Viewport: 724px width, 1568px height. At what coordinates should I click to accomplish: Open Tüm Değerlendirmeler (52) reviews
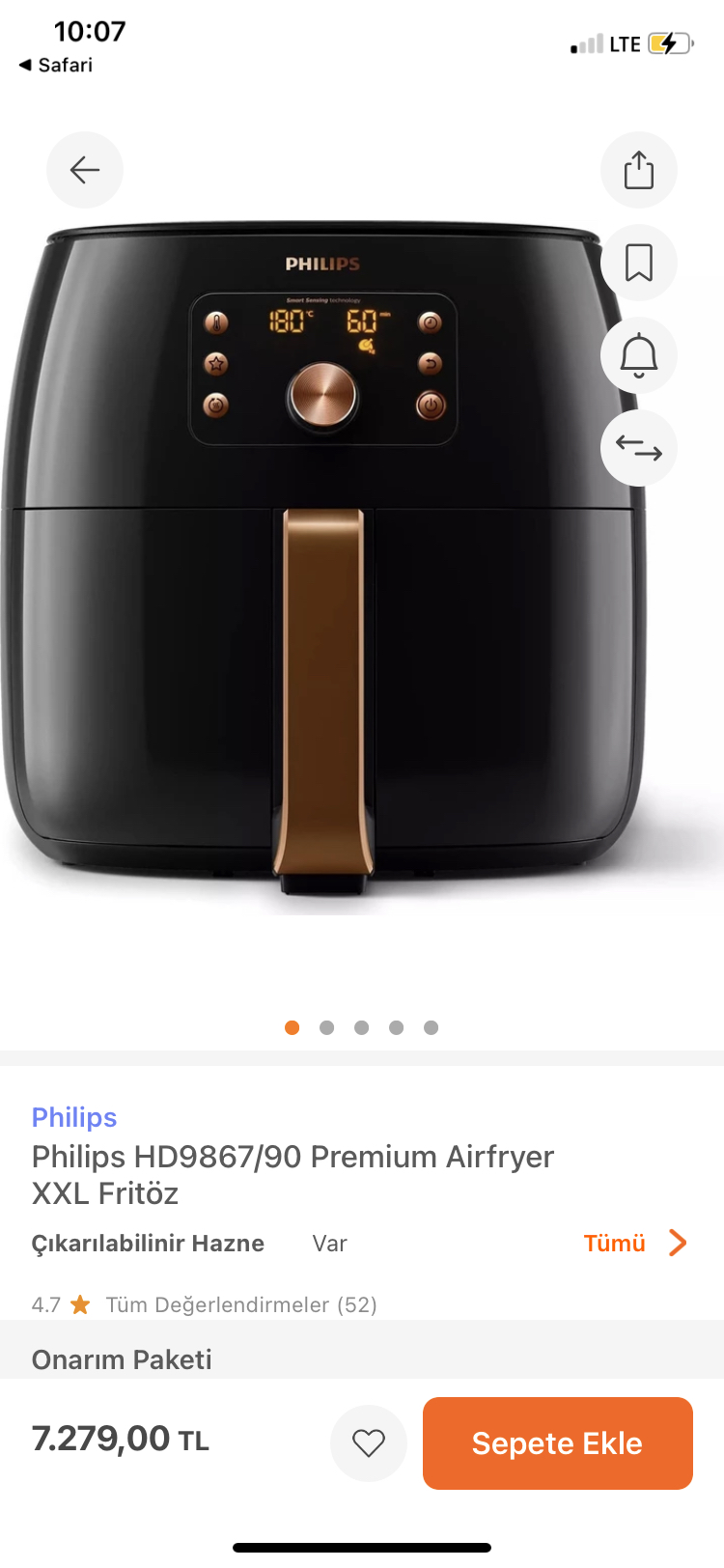pos(240,1304)
